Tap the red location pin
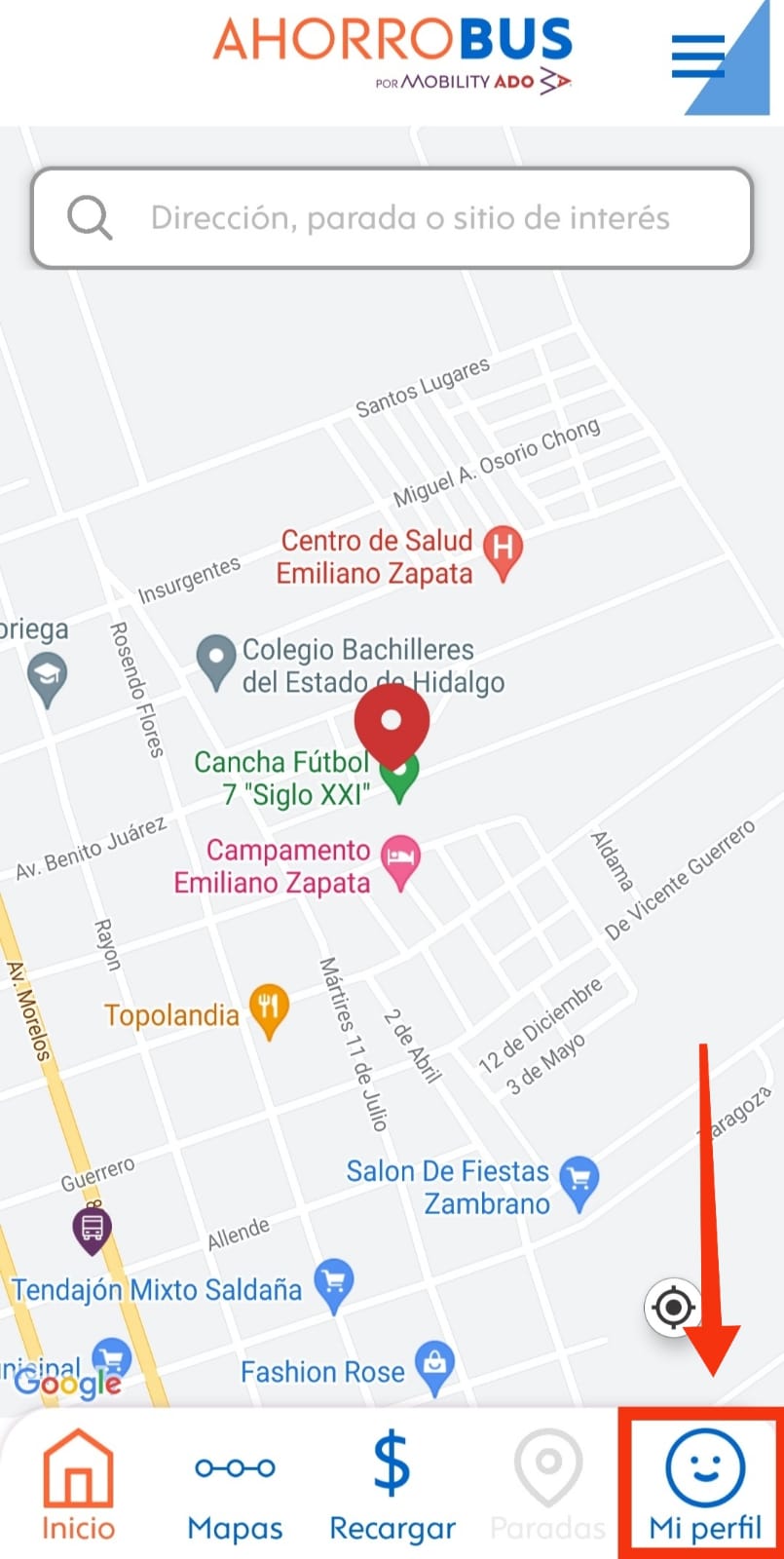 point(392,724)
